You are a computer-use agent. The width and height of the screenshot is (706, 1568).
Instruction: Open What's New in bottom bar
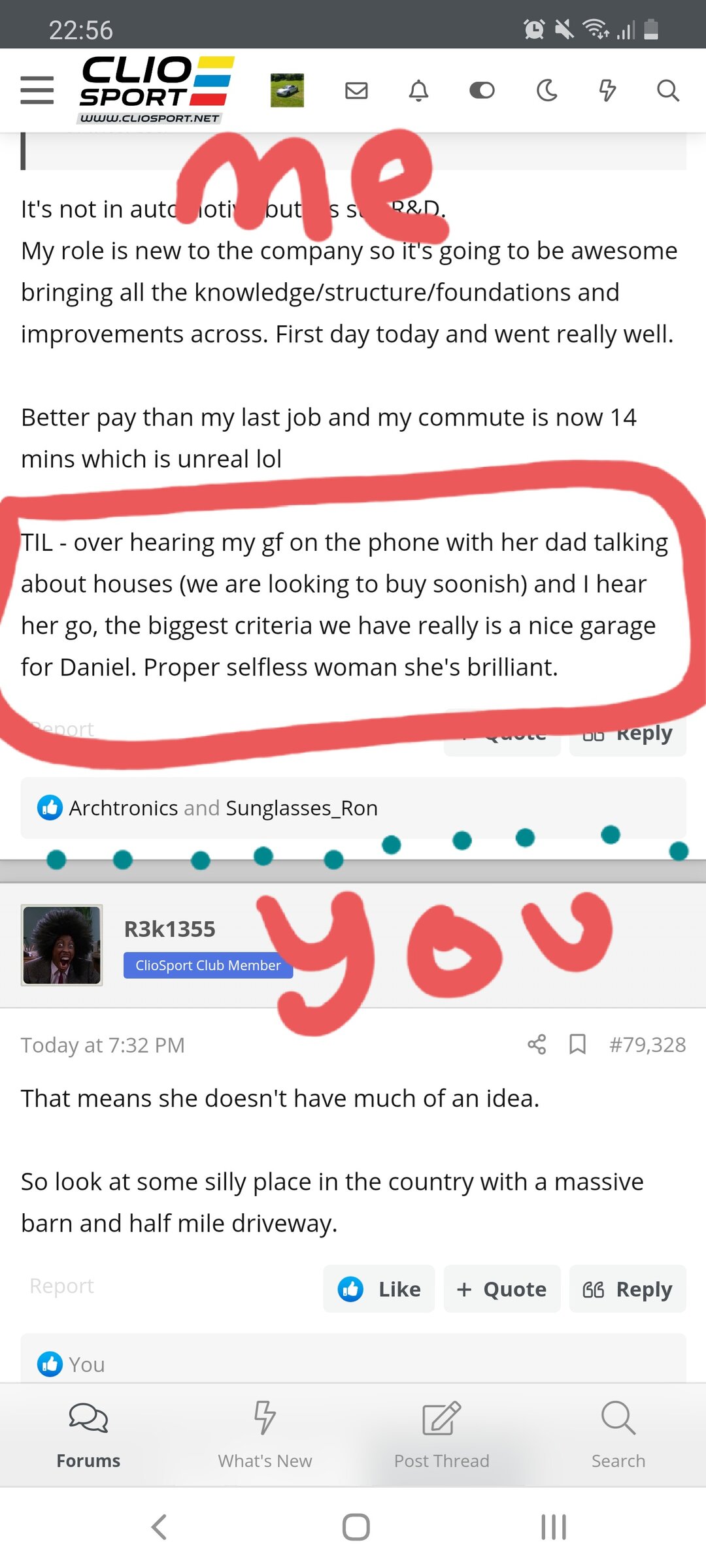coord(265,1435)
